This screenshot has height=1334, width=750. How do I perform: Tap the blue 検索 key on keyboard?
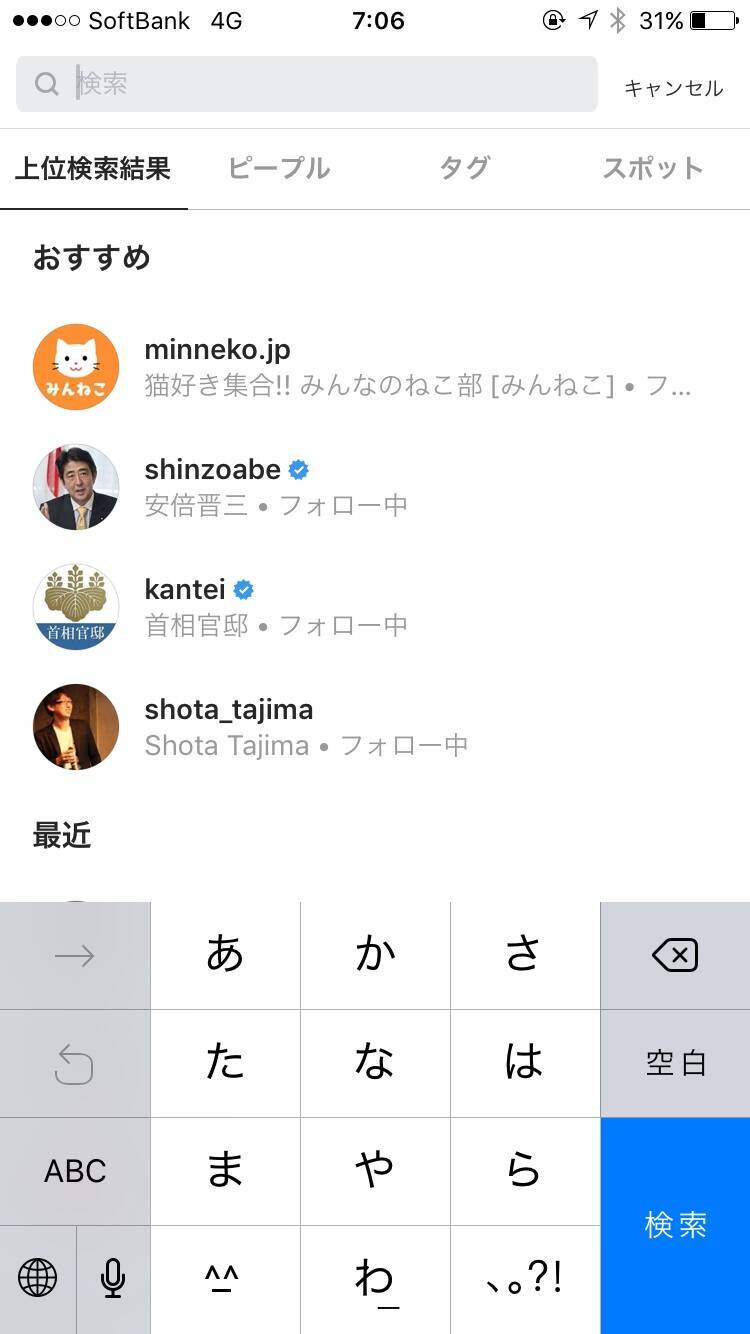[x=675, y=1225]
